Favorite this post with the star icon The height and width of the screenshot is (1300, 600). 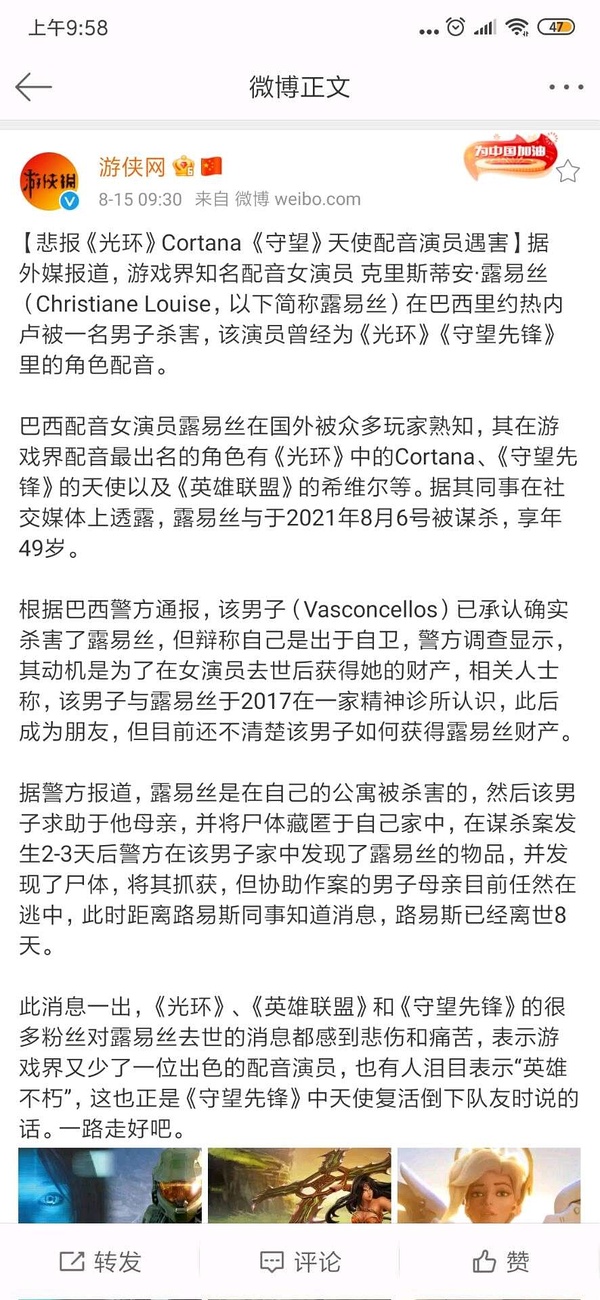567,172
